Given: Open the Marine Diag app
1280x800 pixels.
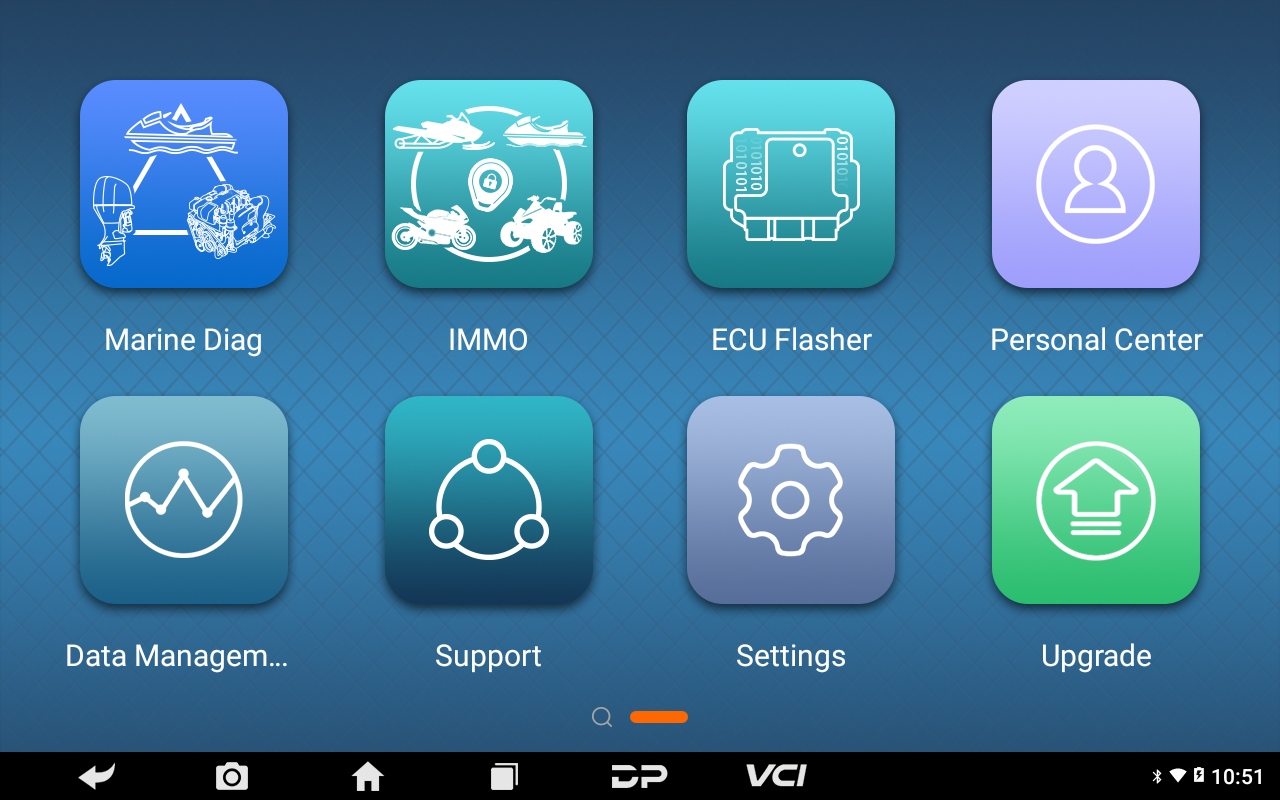Looking at the screenshot, I should 184,185.
